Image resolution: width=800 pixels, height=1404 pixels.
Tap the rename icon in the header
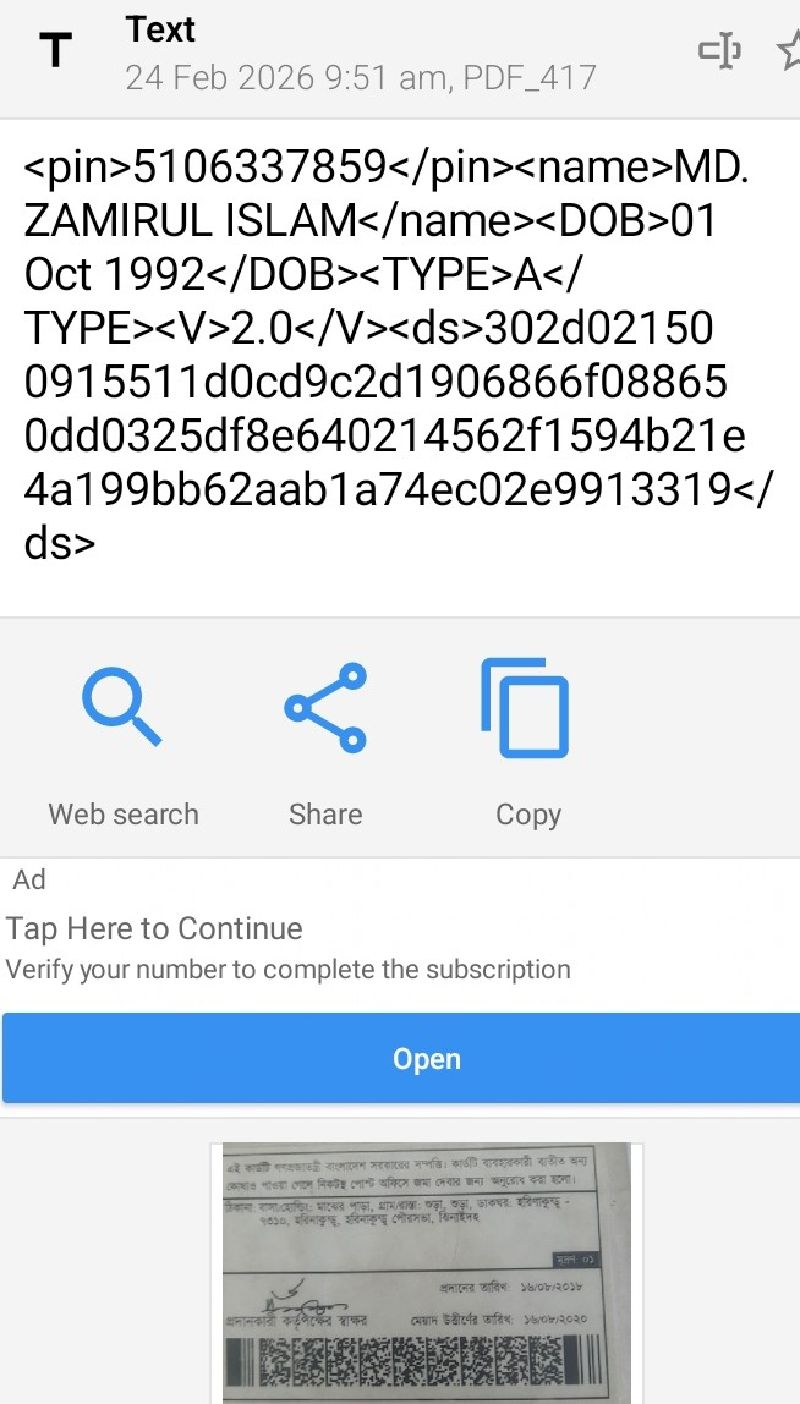pos(719,51)
